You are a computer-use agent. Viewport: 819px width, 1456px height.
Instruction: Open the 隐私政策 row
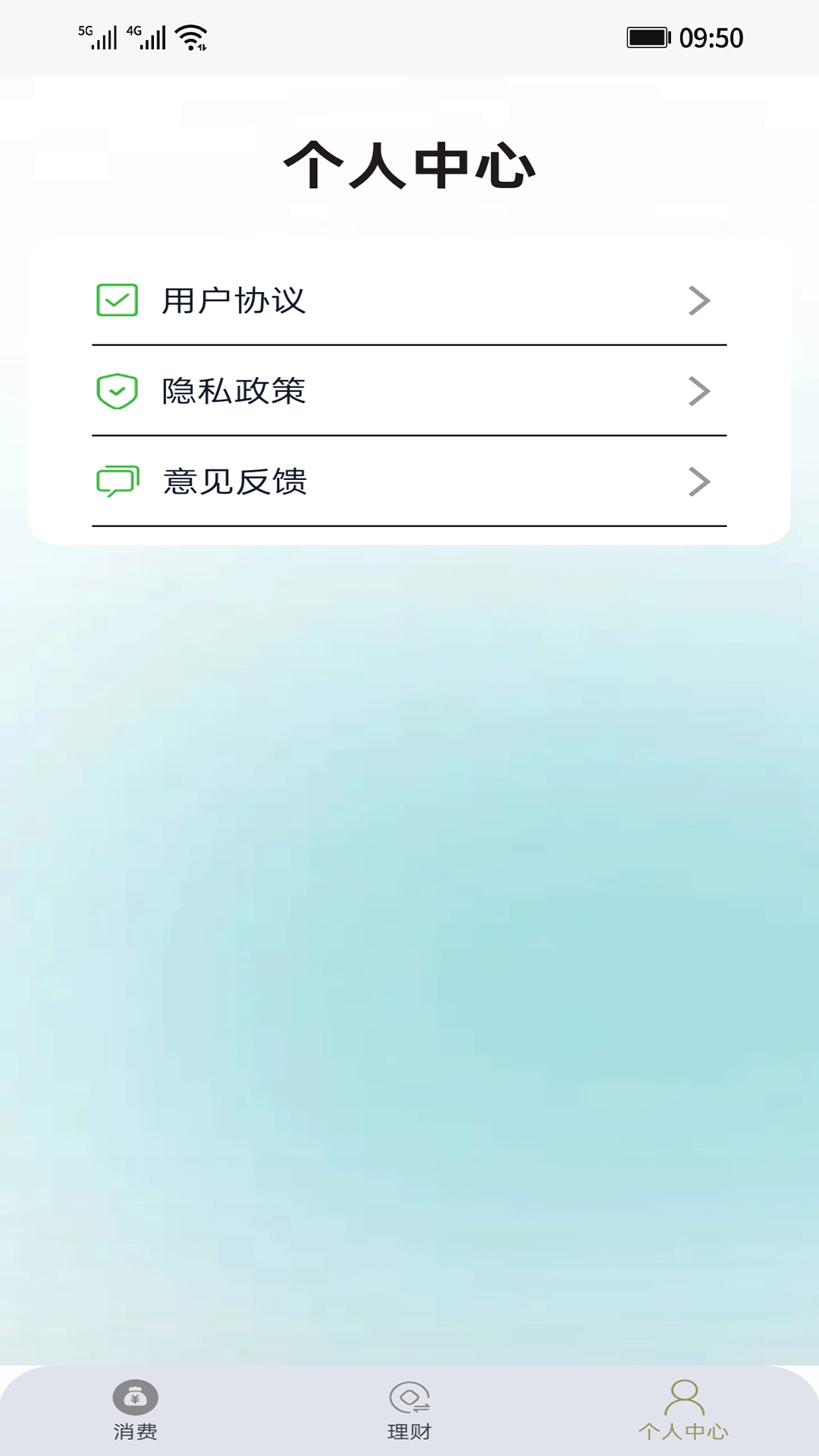click(409, 391)
